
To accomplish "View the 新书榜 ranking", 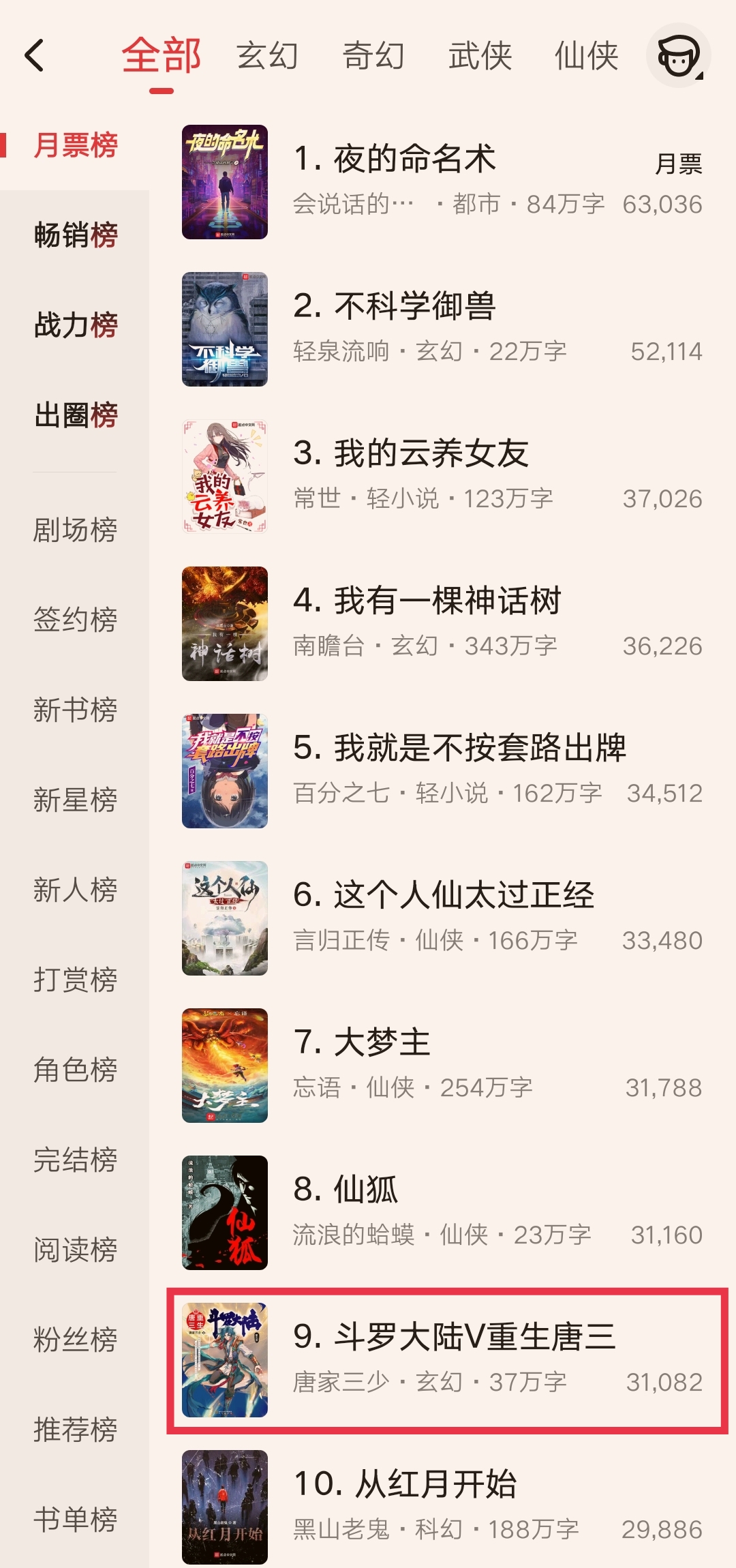I will pyautogui.click(x=76, y=710).
